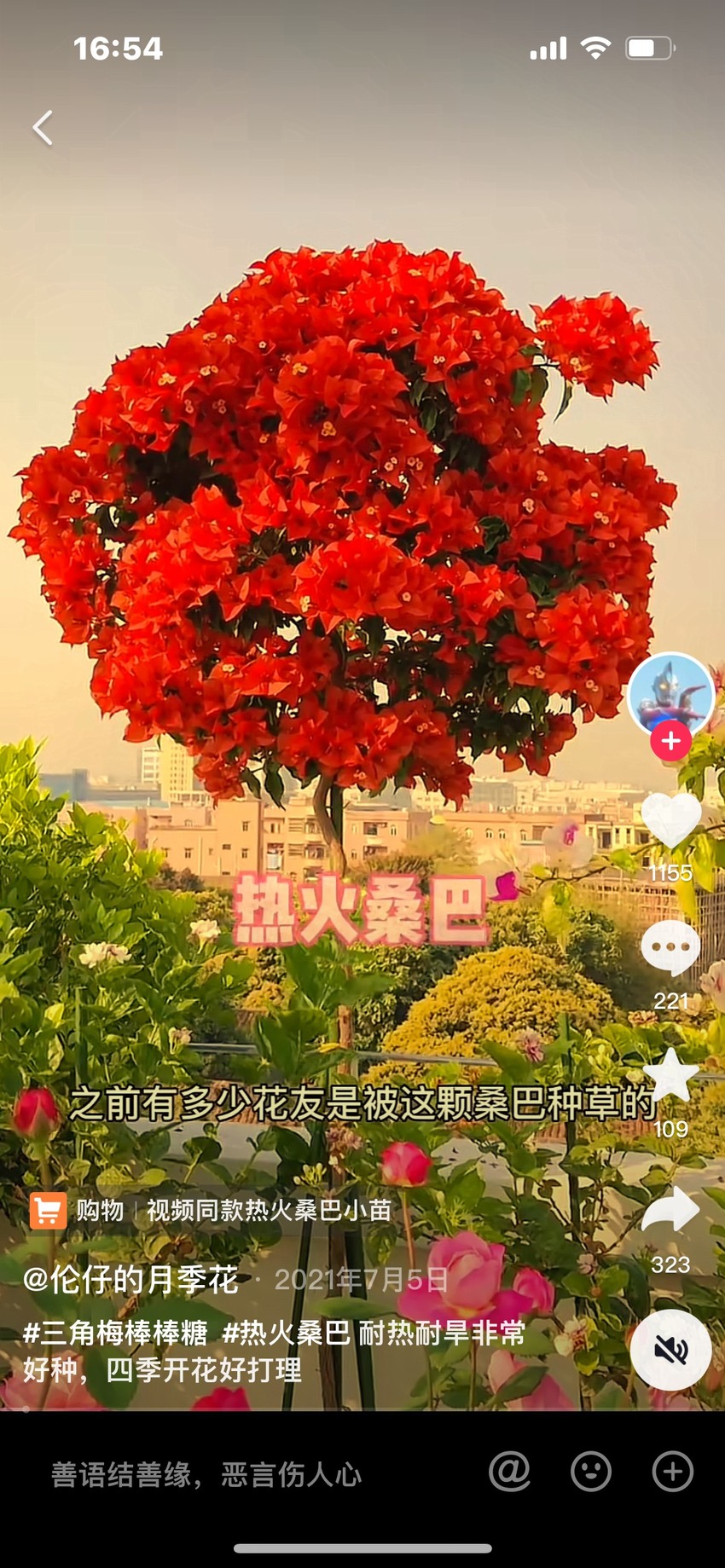
Task: Follow the creator with the red plus
Action: click(x=670, y=741)
